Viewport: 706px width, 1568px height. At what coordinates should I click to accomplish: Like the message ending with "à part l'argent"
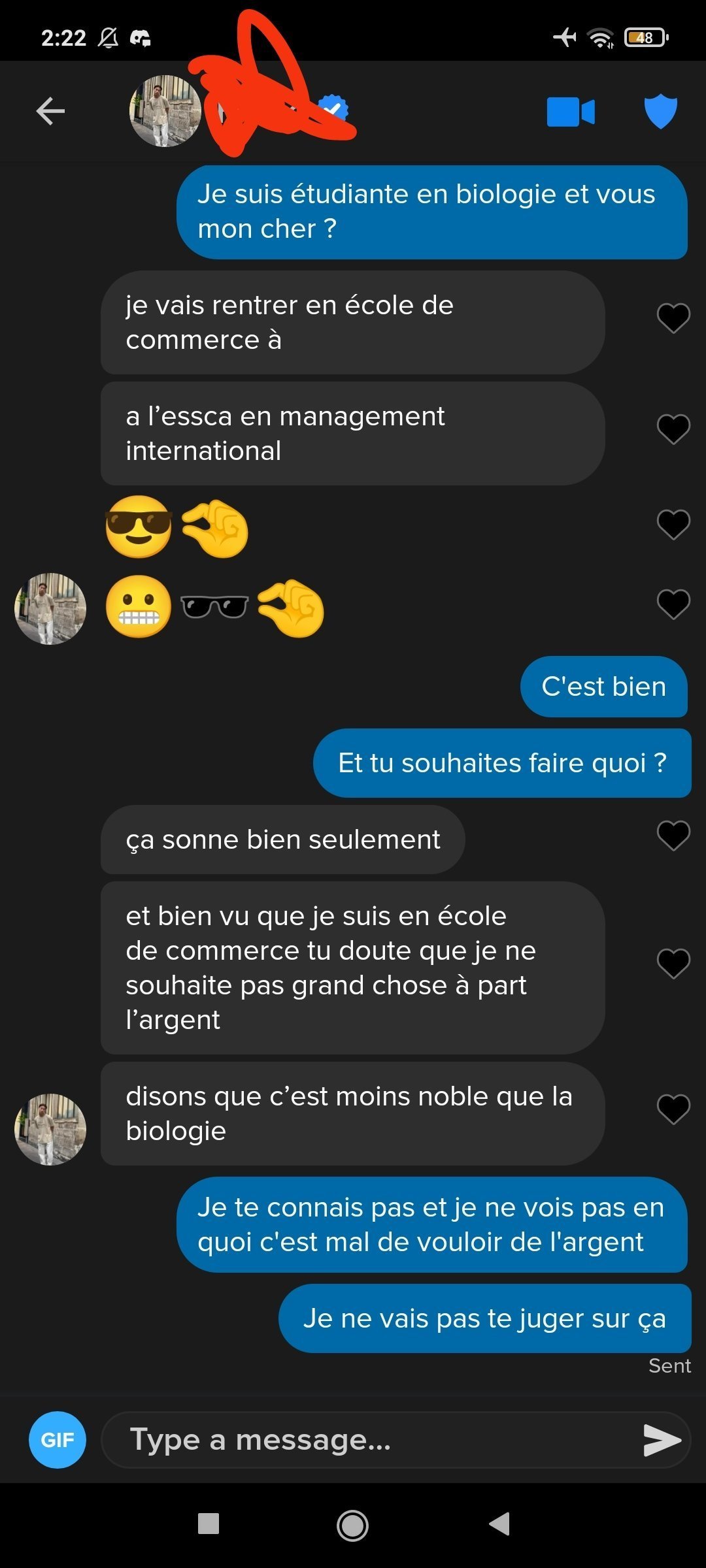click(673, 964)
